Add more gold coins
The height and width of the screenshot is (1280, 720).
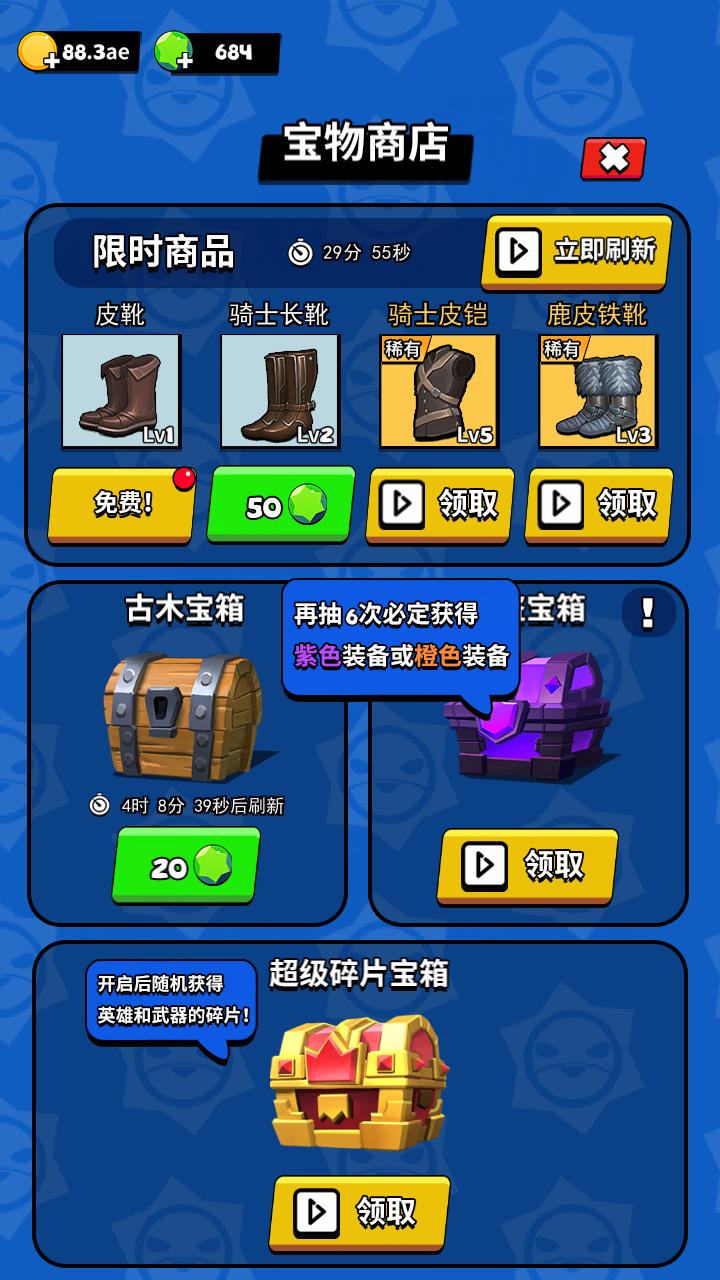[40, 52]
